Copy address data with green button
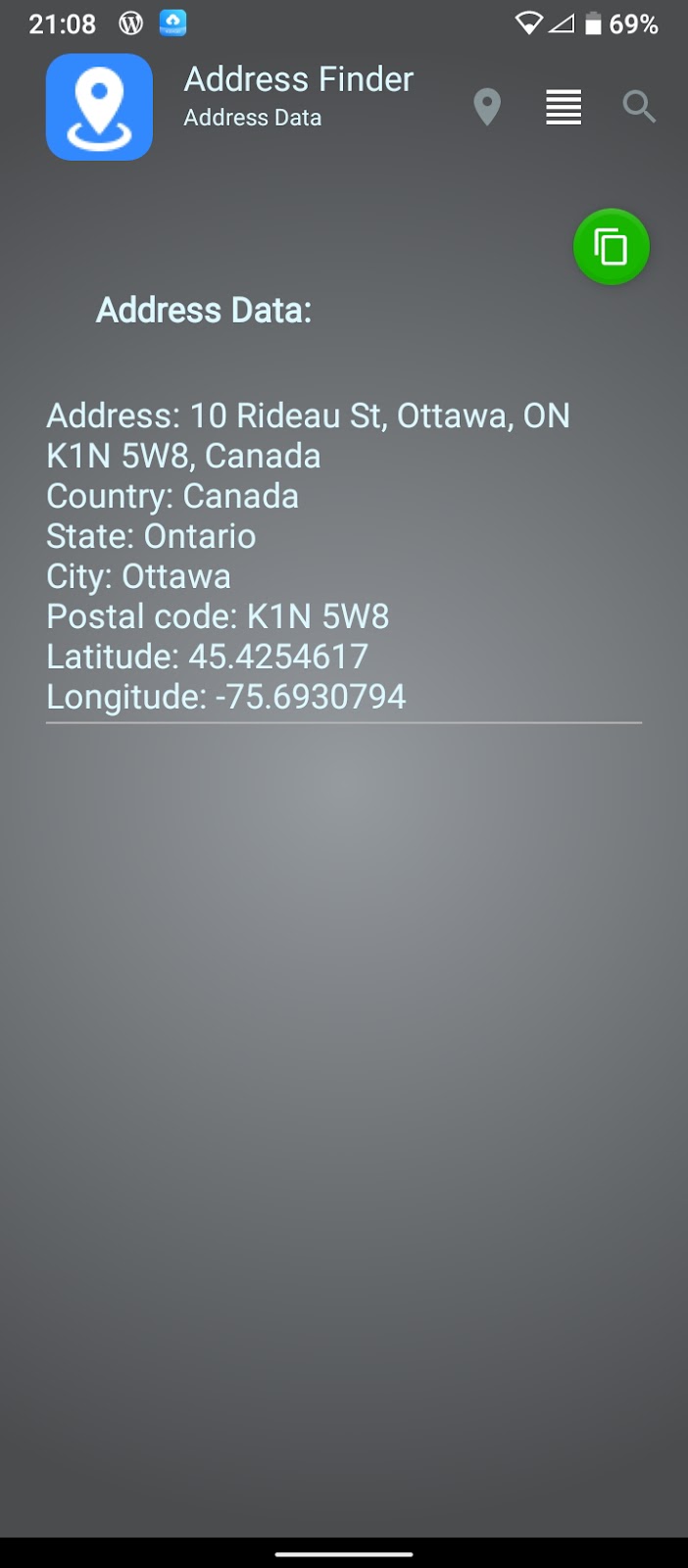Image resolution: width=688 pixels, height=1568 pixels. point(612,247)
